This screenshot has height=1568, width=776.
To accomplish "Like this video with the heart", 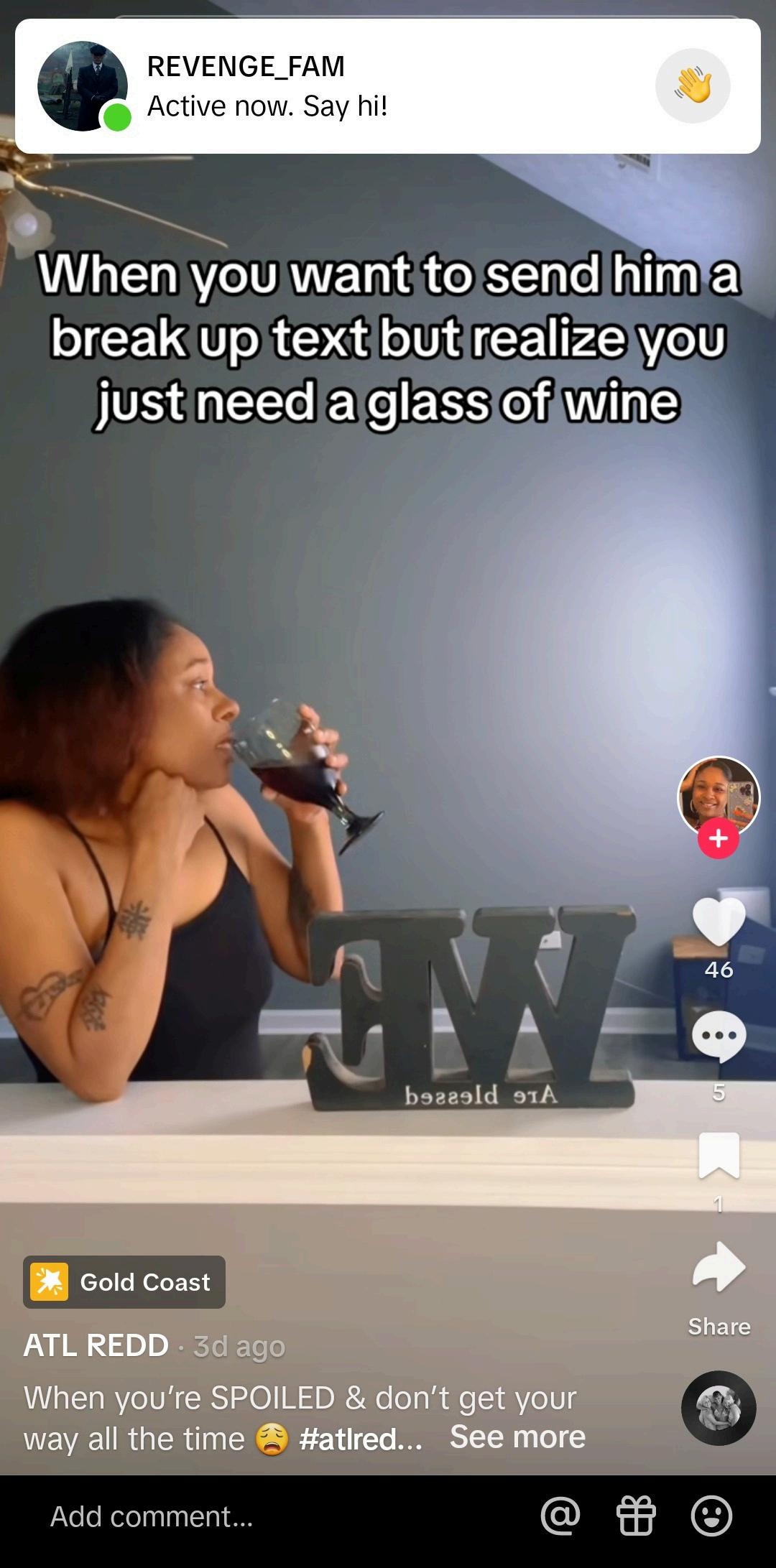I will point(719,922).
